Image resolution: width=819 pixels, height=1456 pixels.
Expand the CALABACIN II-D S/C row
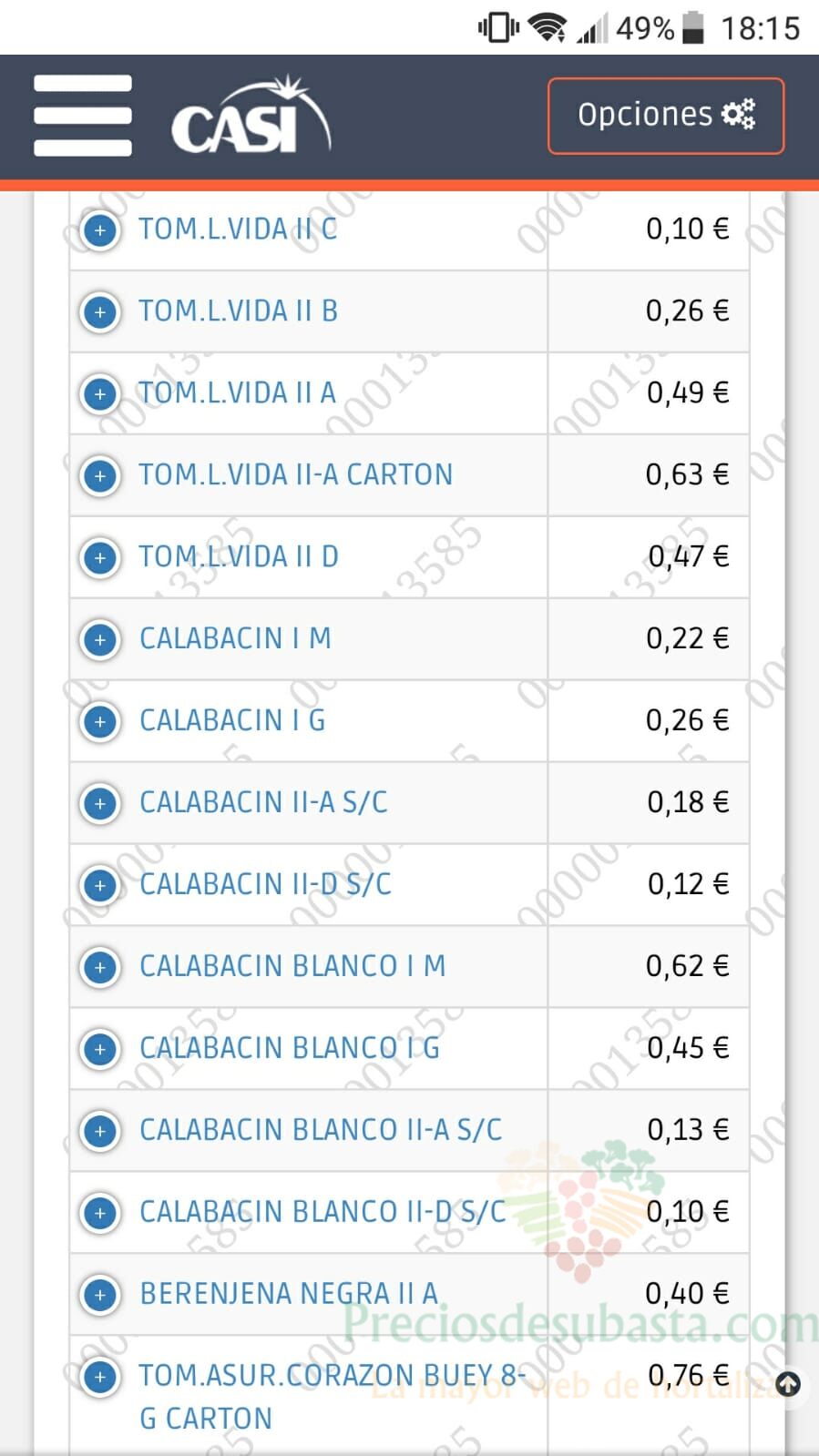100,885
